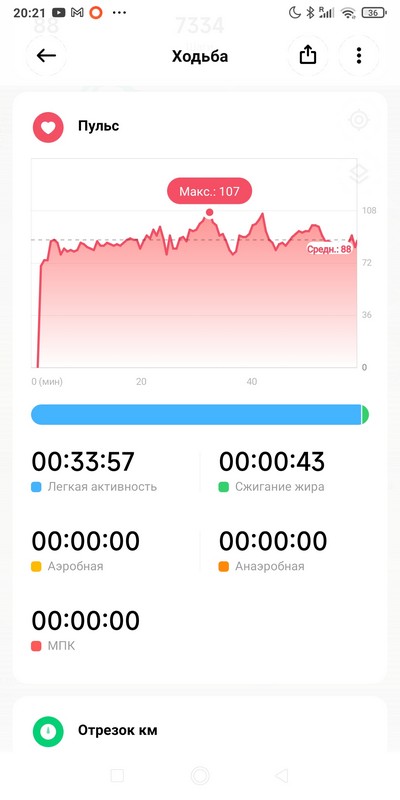Tap the system home button
Screen dimensions: 400x800
pyautogui.click(x=200, y=776)
